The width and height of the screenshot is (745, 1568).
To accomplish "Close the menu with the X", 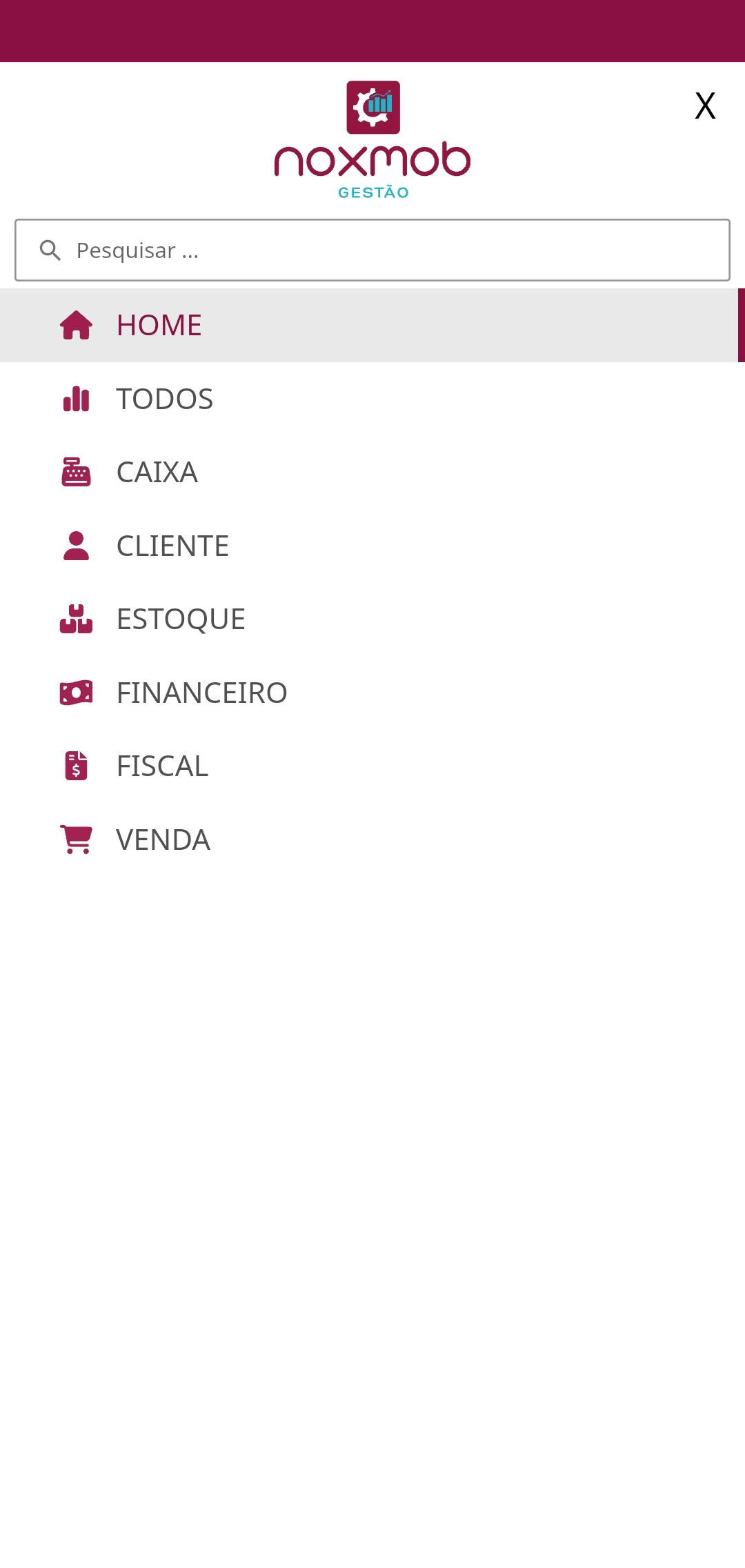I will (704, 106).
